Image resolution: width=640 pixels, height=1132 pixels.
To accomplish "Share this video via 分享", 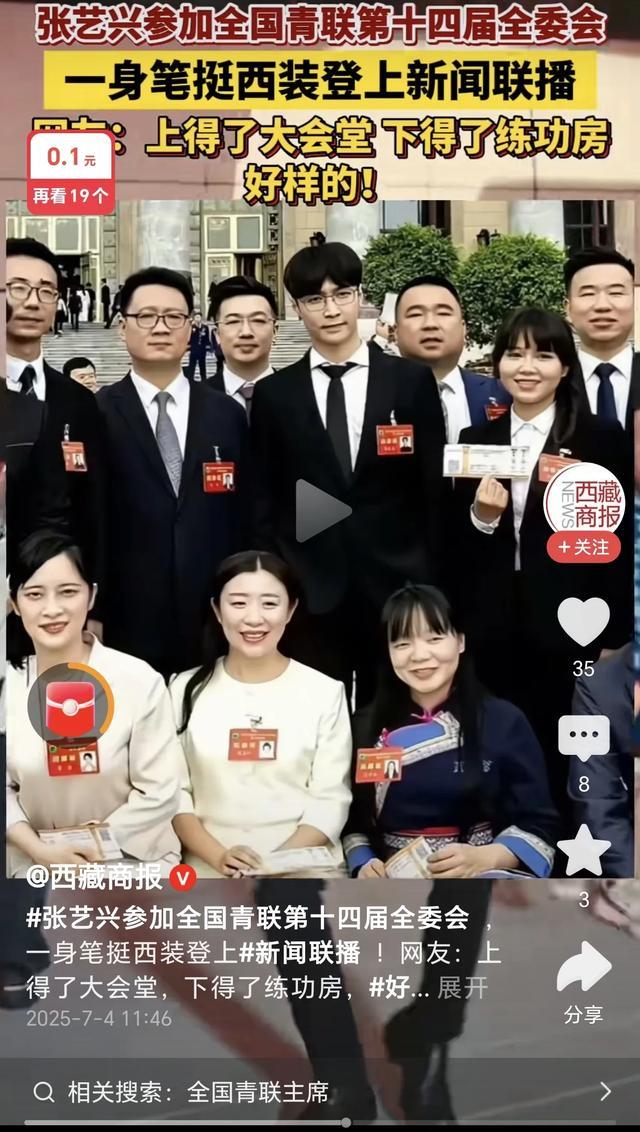I will (x=583, y=970).
